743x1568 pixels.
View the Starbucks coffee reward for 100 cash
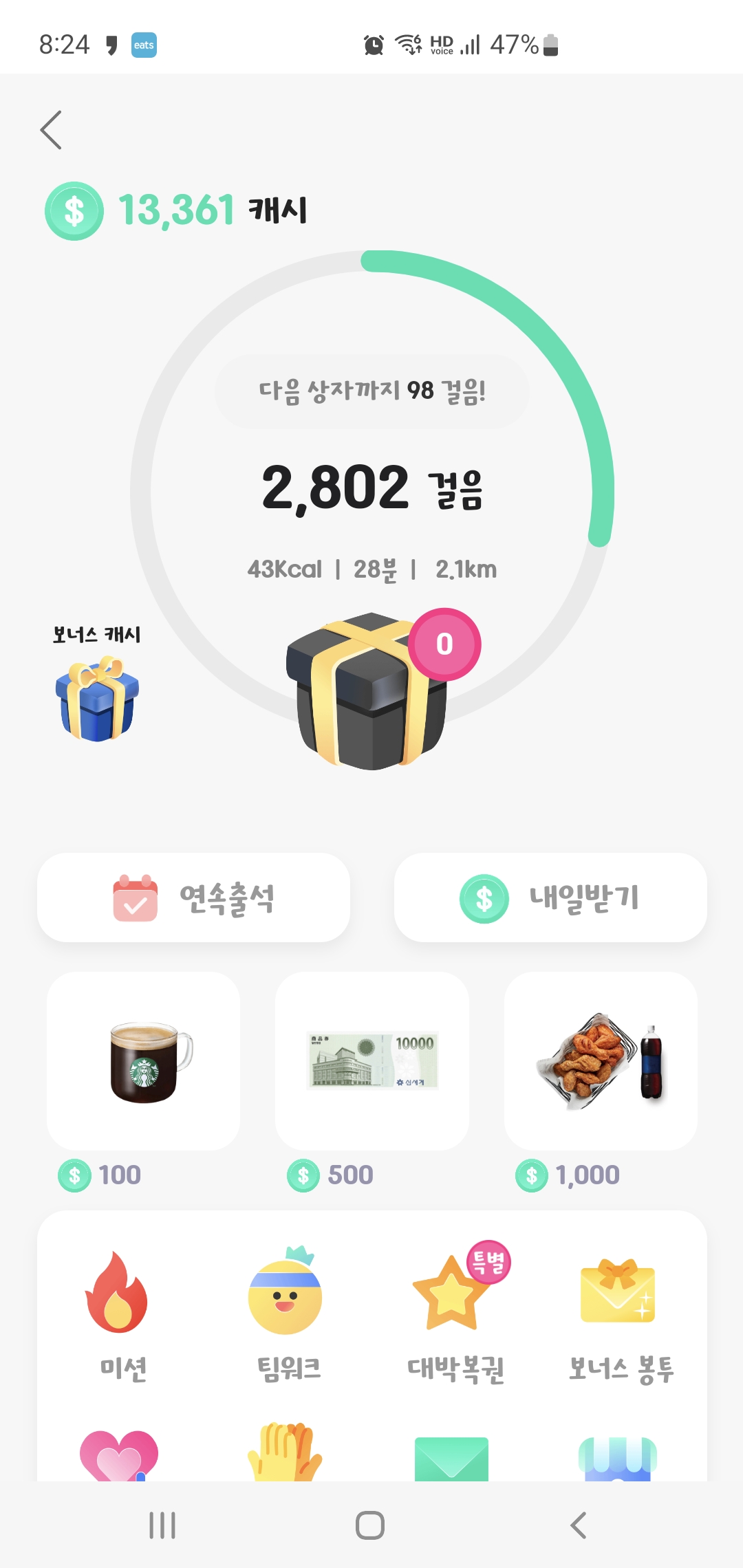(x=144, y=1061)
